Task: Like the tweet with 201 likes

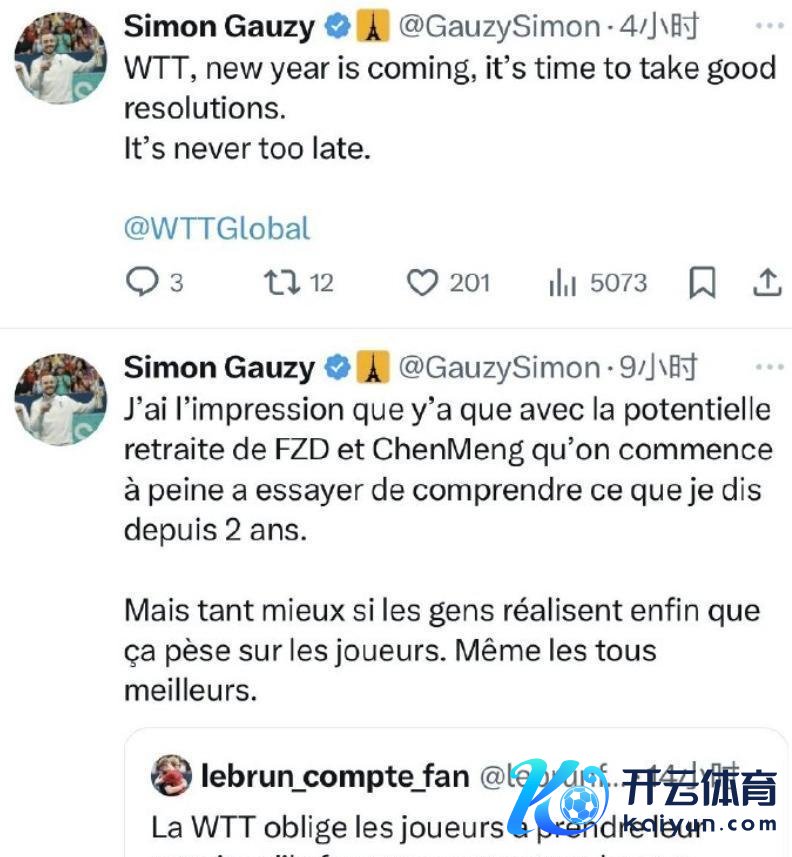Action: click(x=423, y=283)
